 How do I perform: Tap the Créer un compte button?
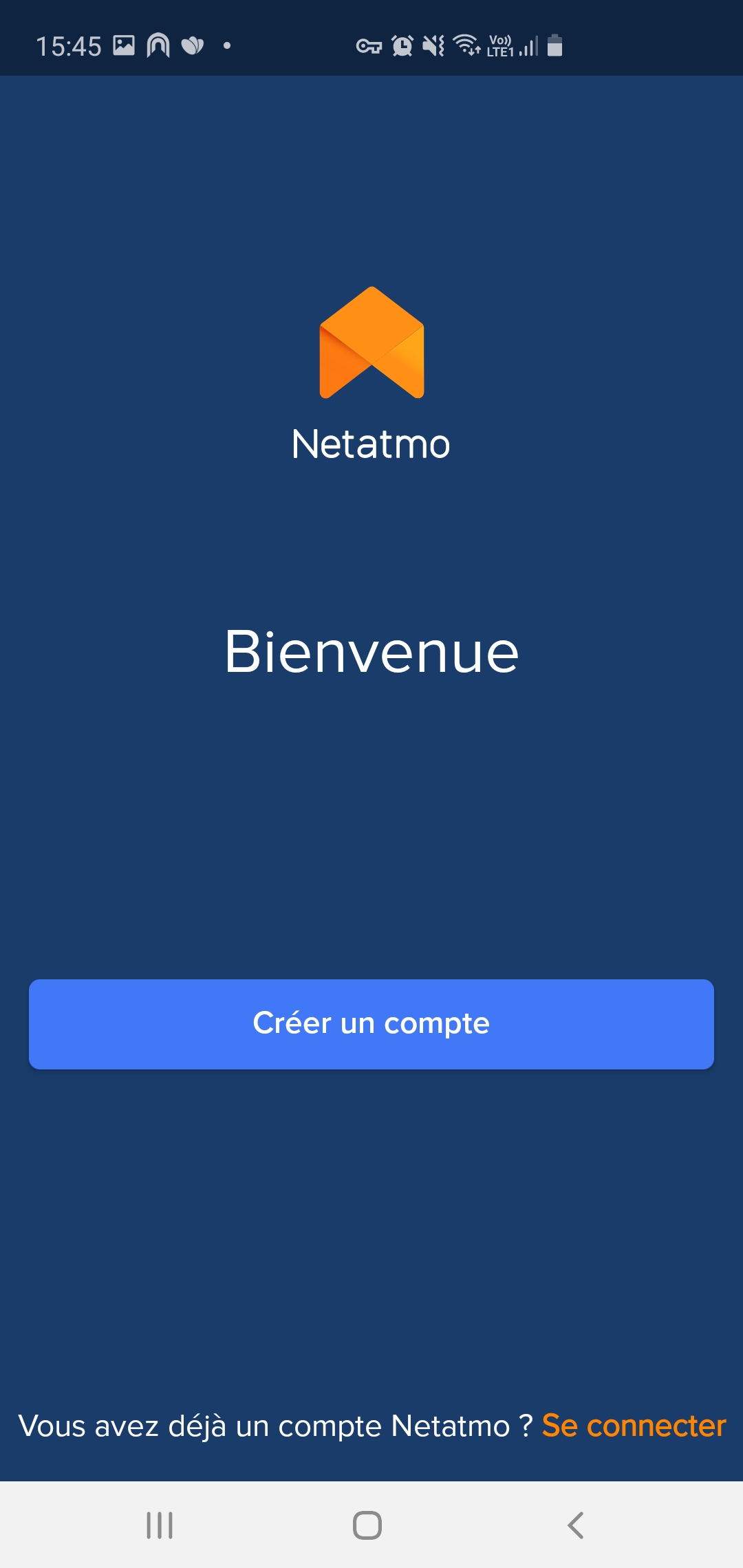coord(371,1024)
